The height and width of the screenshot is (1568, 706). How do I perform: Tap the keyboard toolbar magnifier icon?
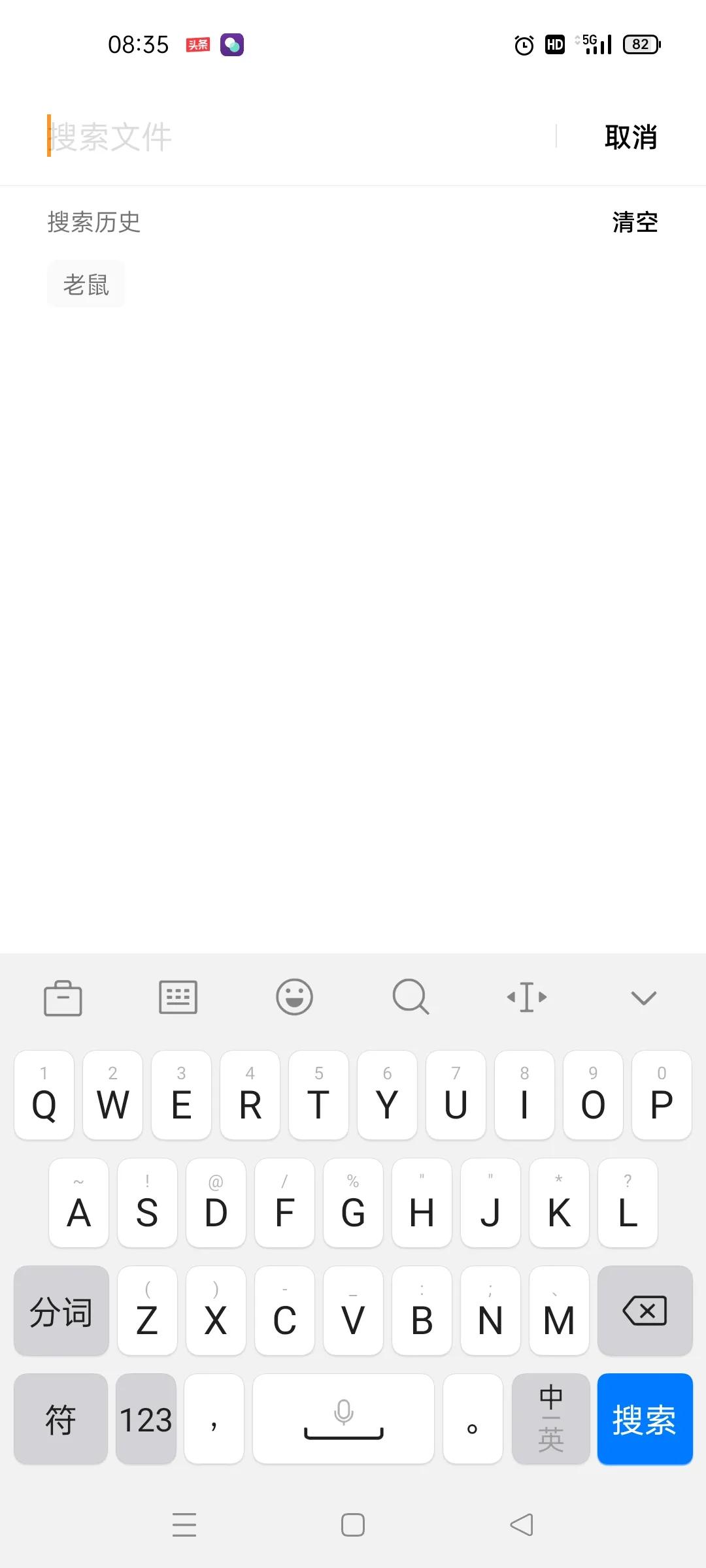(x=411, y=997)
